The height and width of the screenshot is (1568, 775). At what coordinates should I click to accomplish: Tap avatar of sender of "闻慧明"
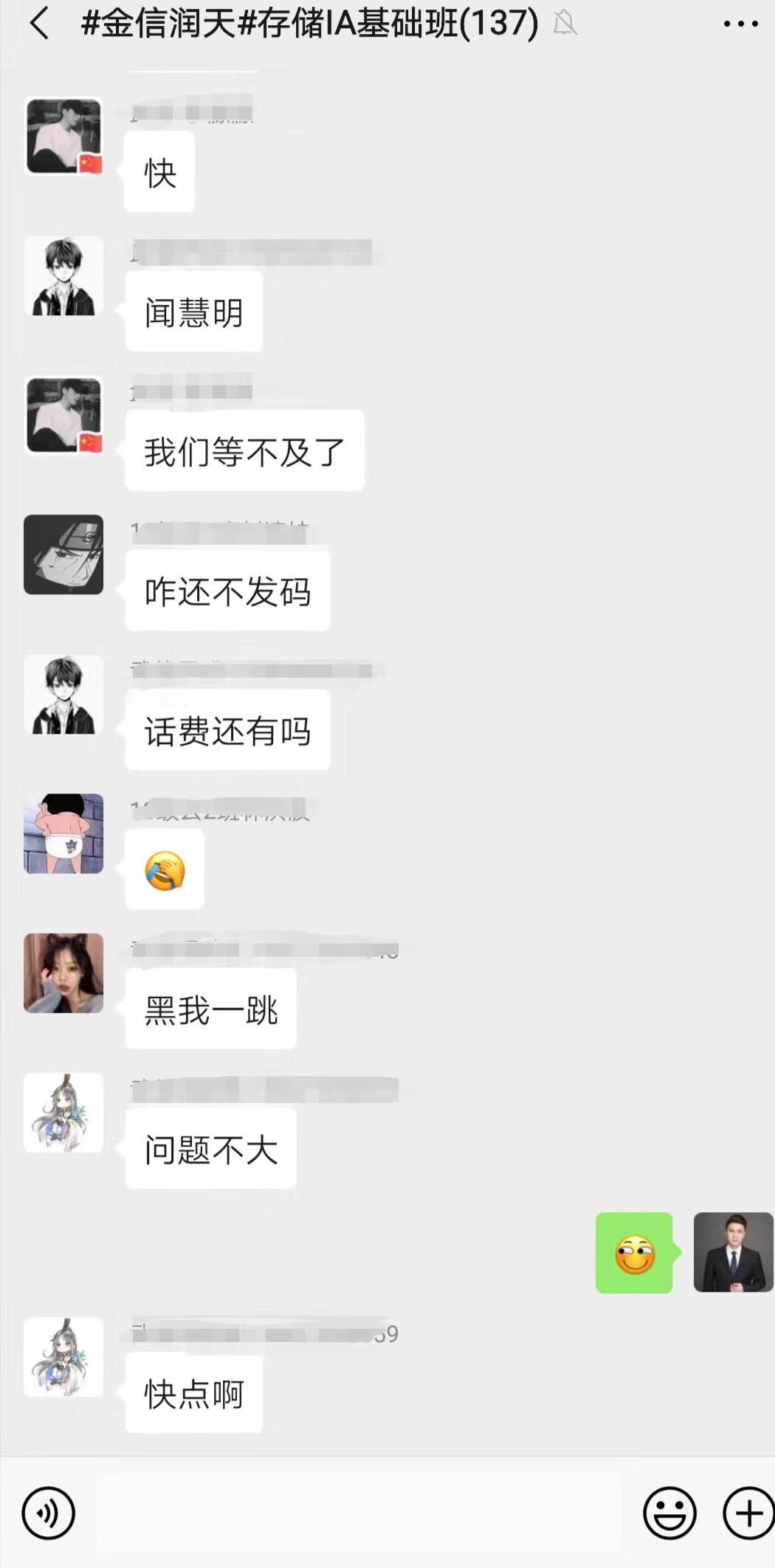click(63, 276)
